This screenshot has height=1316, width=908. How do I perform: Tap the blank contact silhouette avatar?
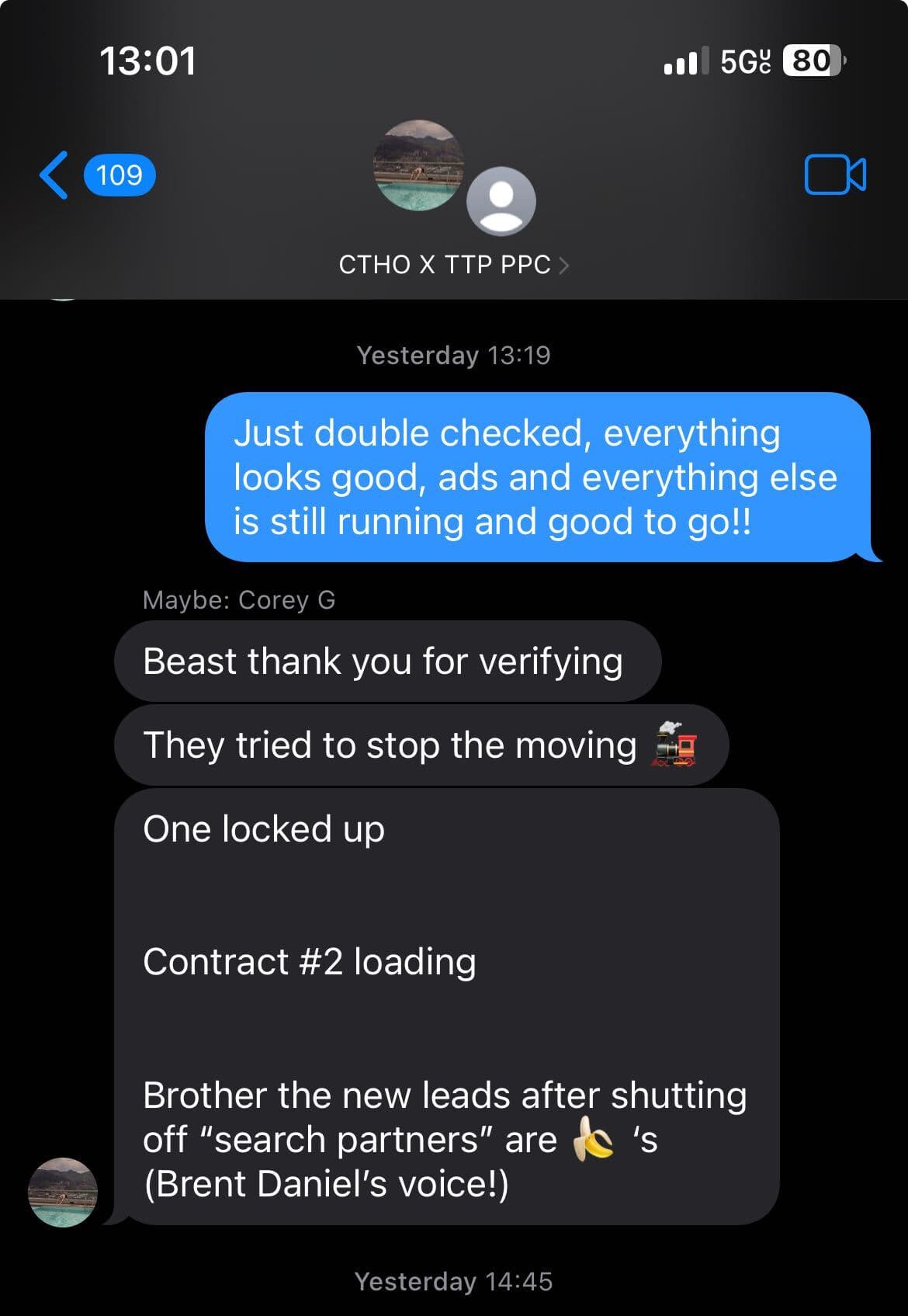(x=500, y=200)
